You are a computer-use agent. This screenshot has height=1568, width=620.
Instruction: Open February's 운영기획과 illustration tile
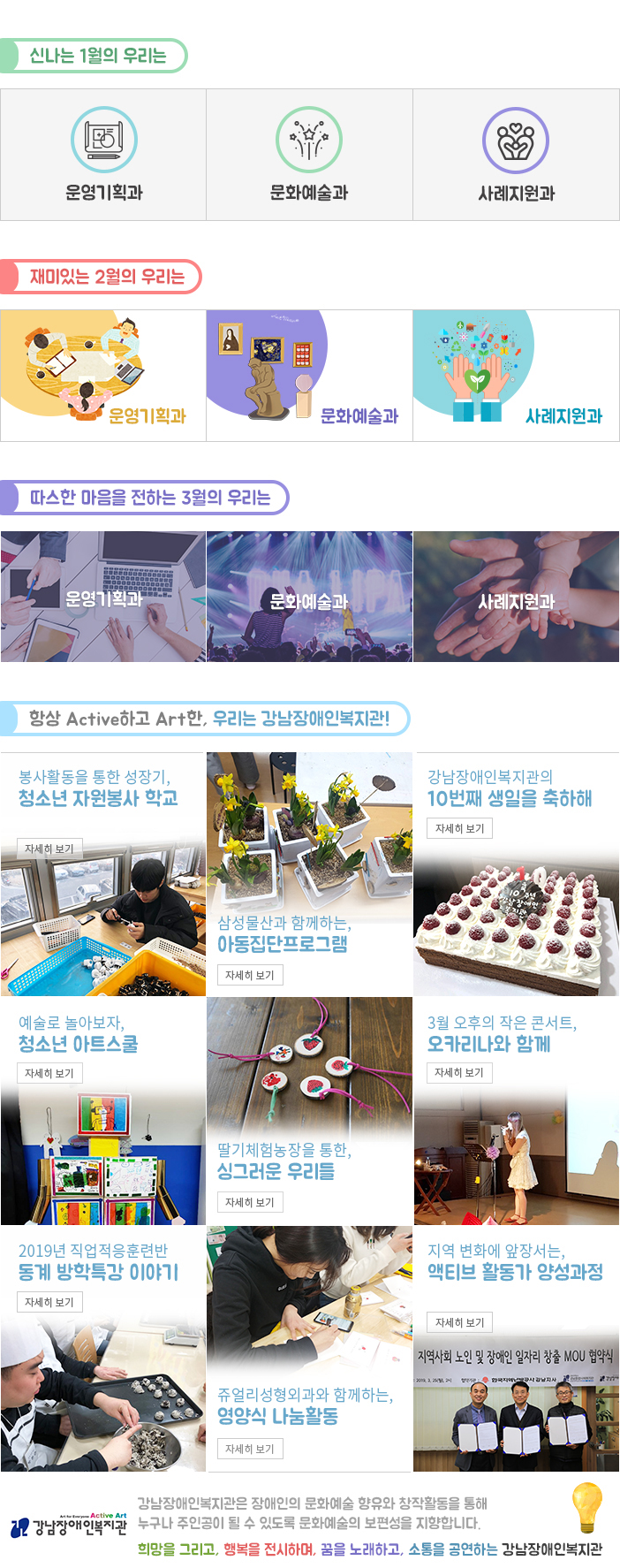[x=103, y=376]
